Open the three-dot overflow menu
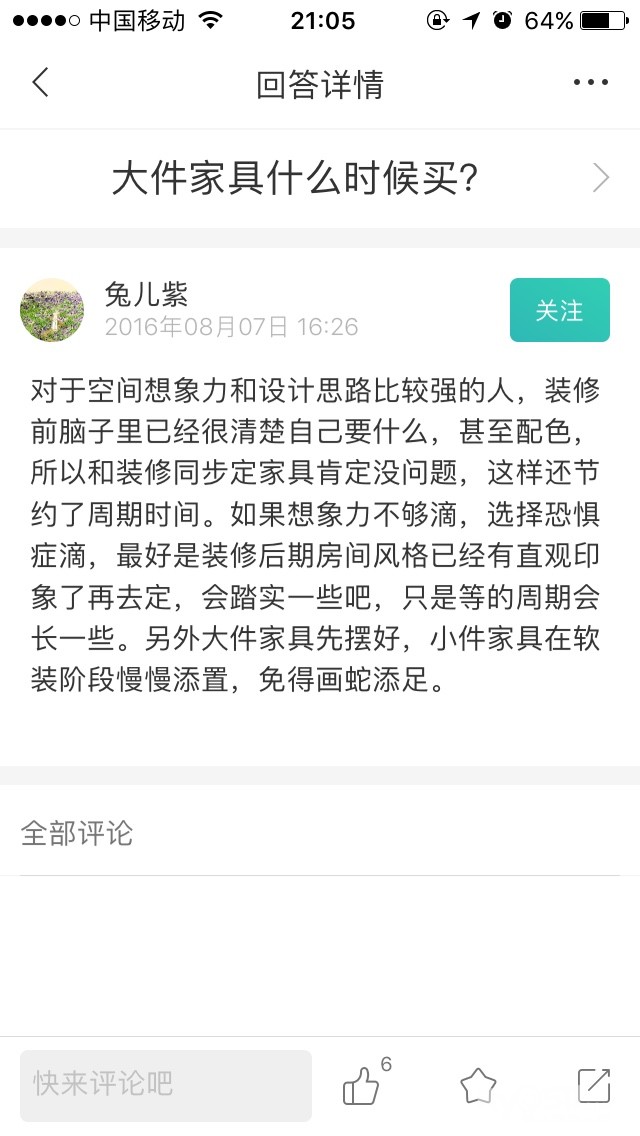 pos(591,83)
